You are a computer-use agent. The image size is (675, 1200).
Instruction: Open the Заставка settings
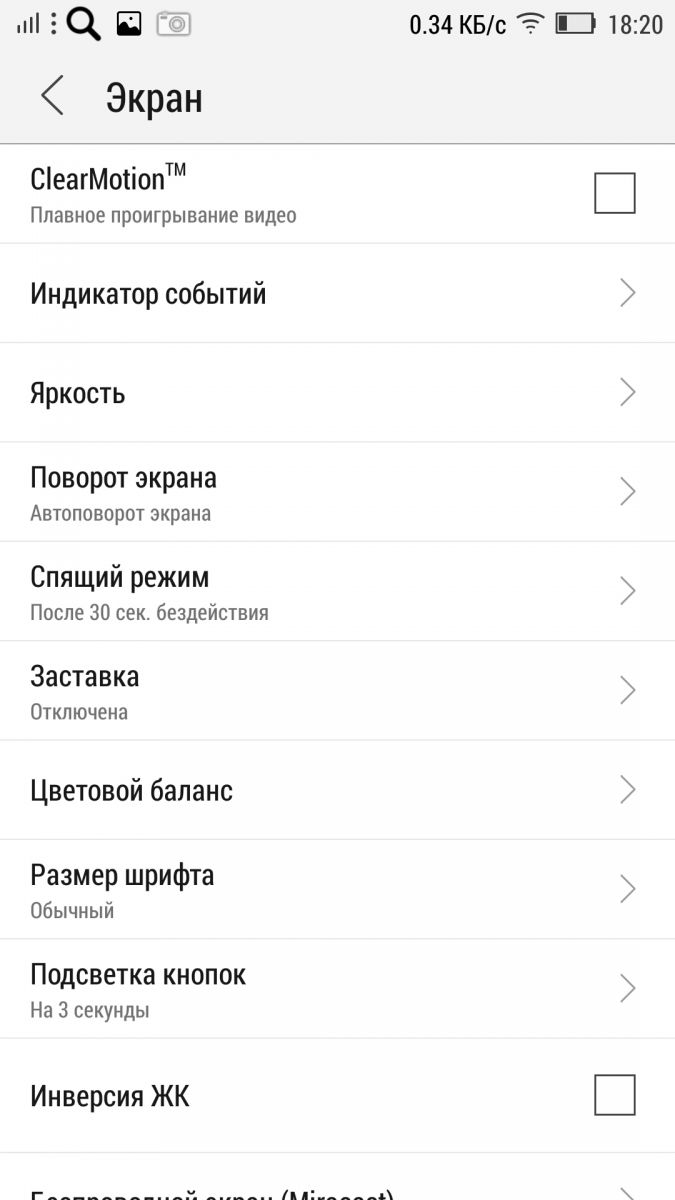pos(337,691)
